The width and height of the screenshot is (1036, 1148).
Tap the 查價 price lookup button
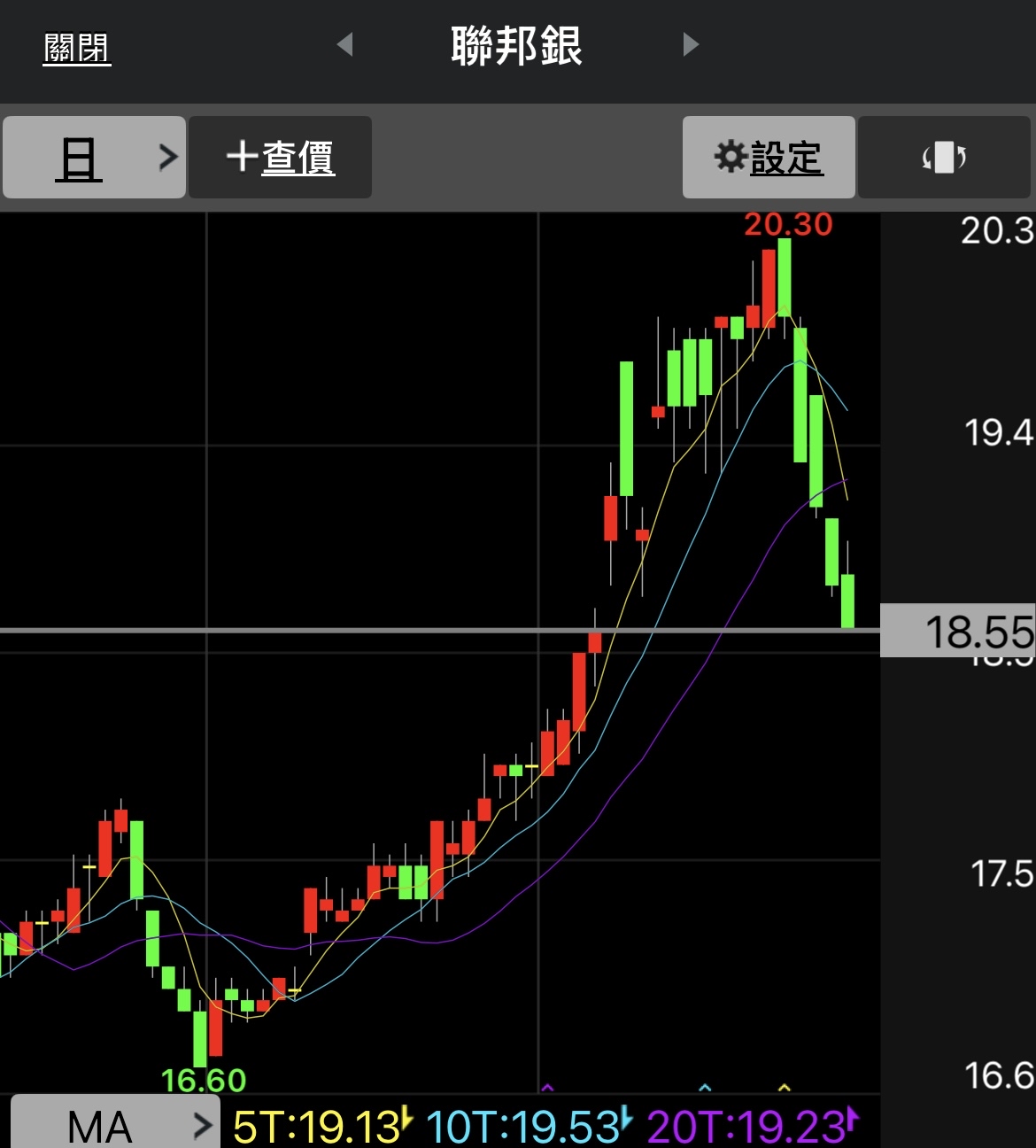pyautogui.click(x=280, y=158)
